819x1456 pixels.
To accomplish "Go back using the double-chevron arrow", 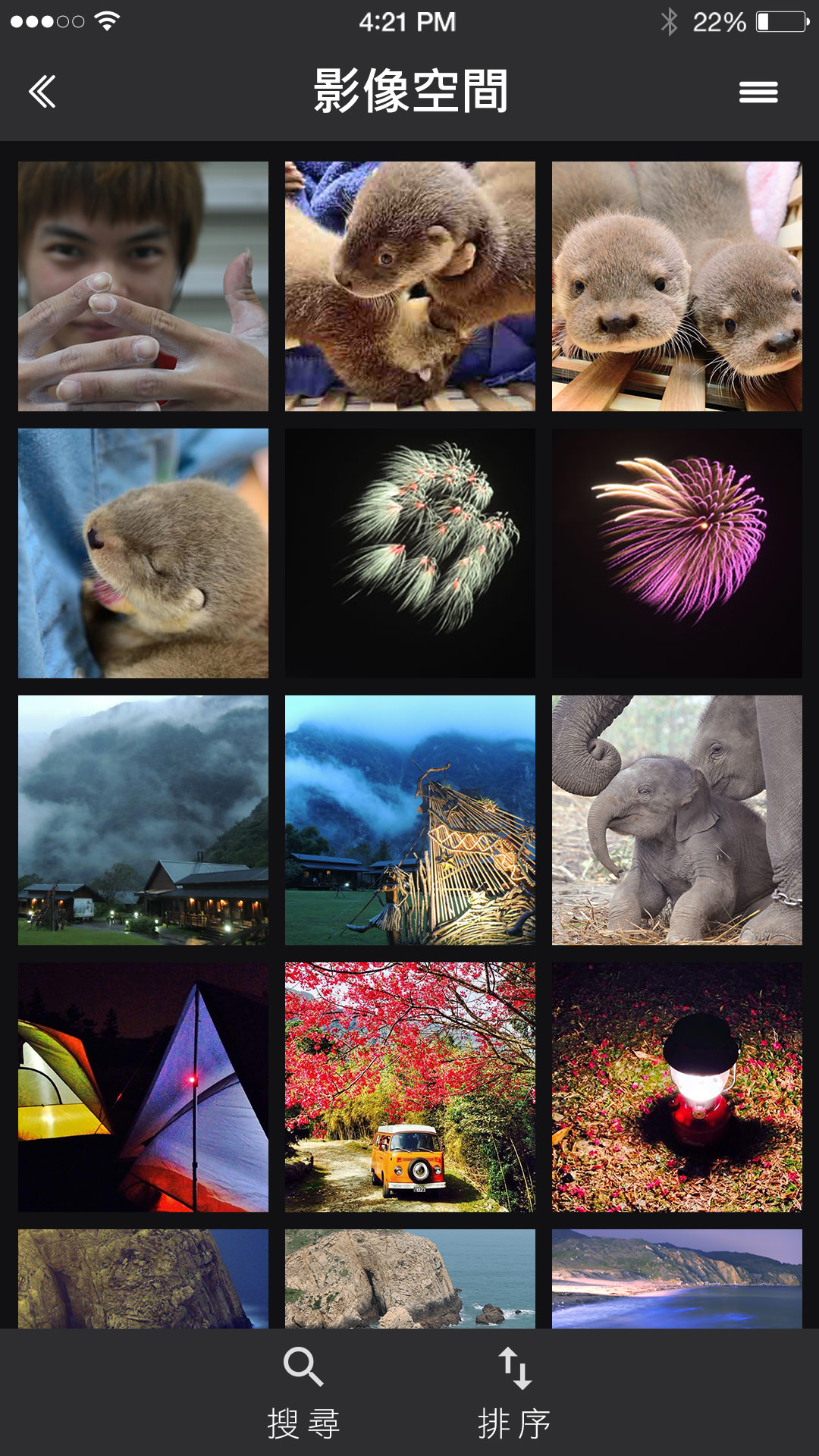I will click(x=42, y=92).
